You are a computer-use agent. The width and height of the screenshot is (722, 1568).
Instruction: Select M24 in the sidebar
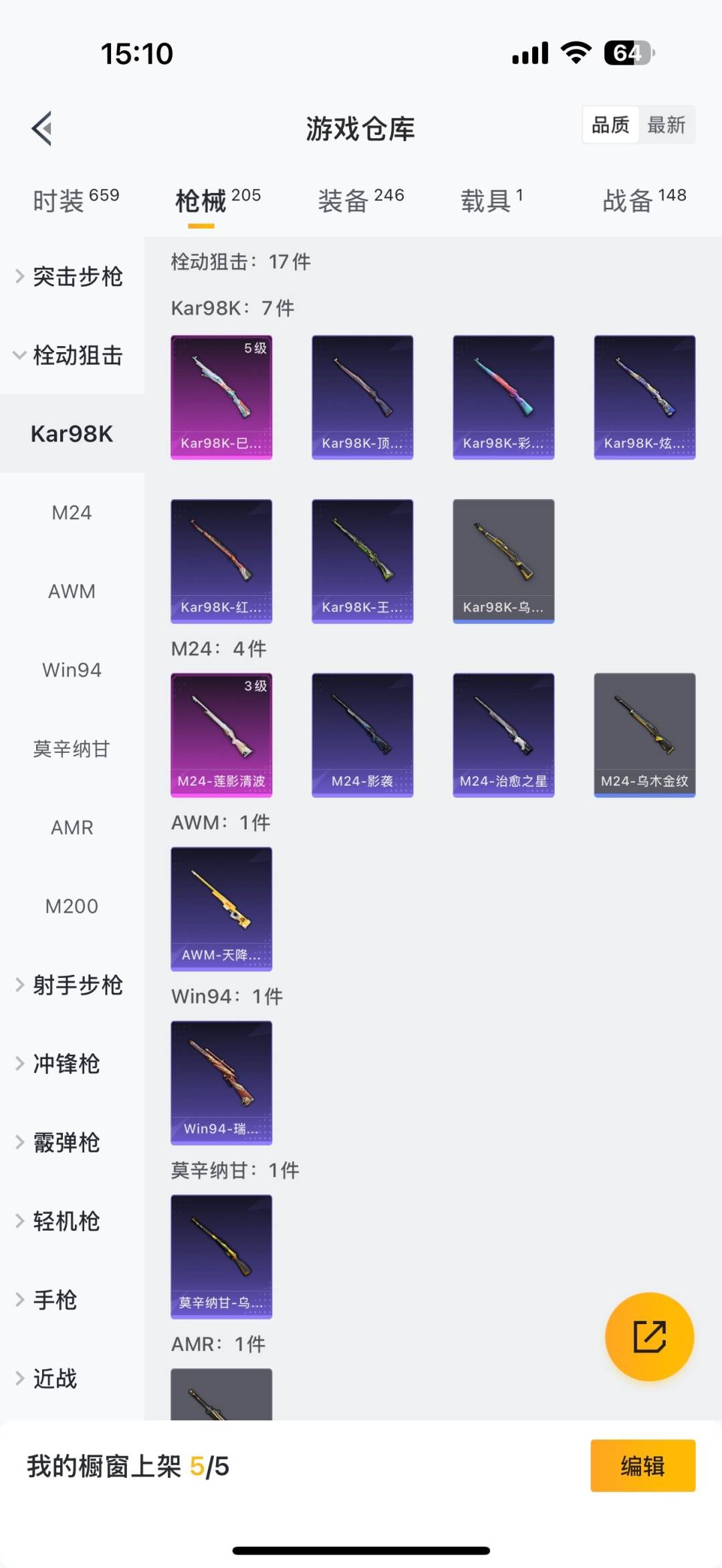coord(72,512)
